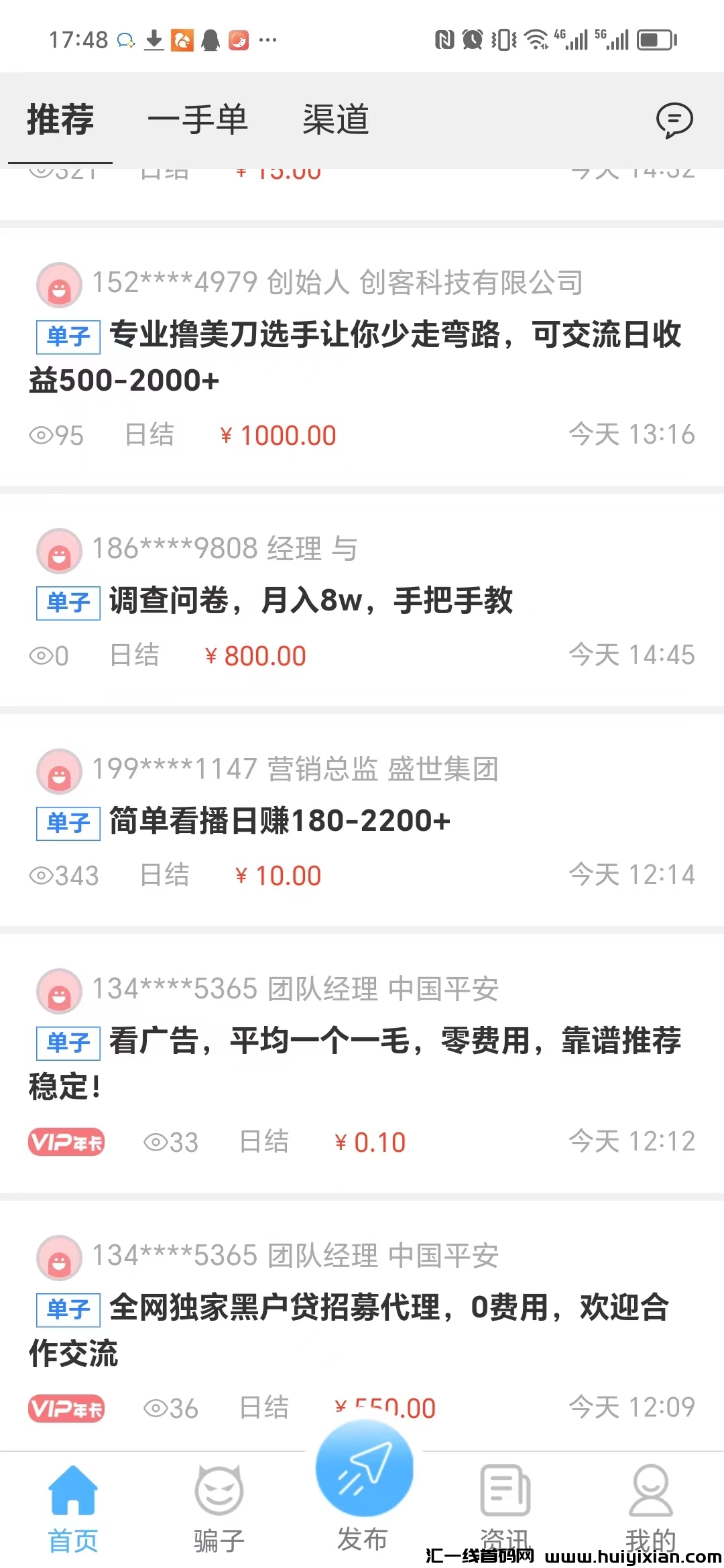Tap the 发布 paper plane button
Viewport: 724px width, 1568px height.
pyautogui.click(x=364, y=1471)
